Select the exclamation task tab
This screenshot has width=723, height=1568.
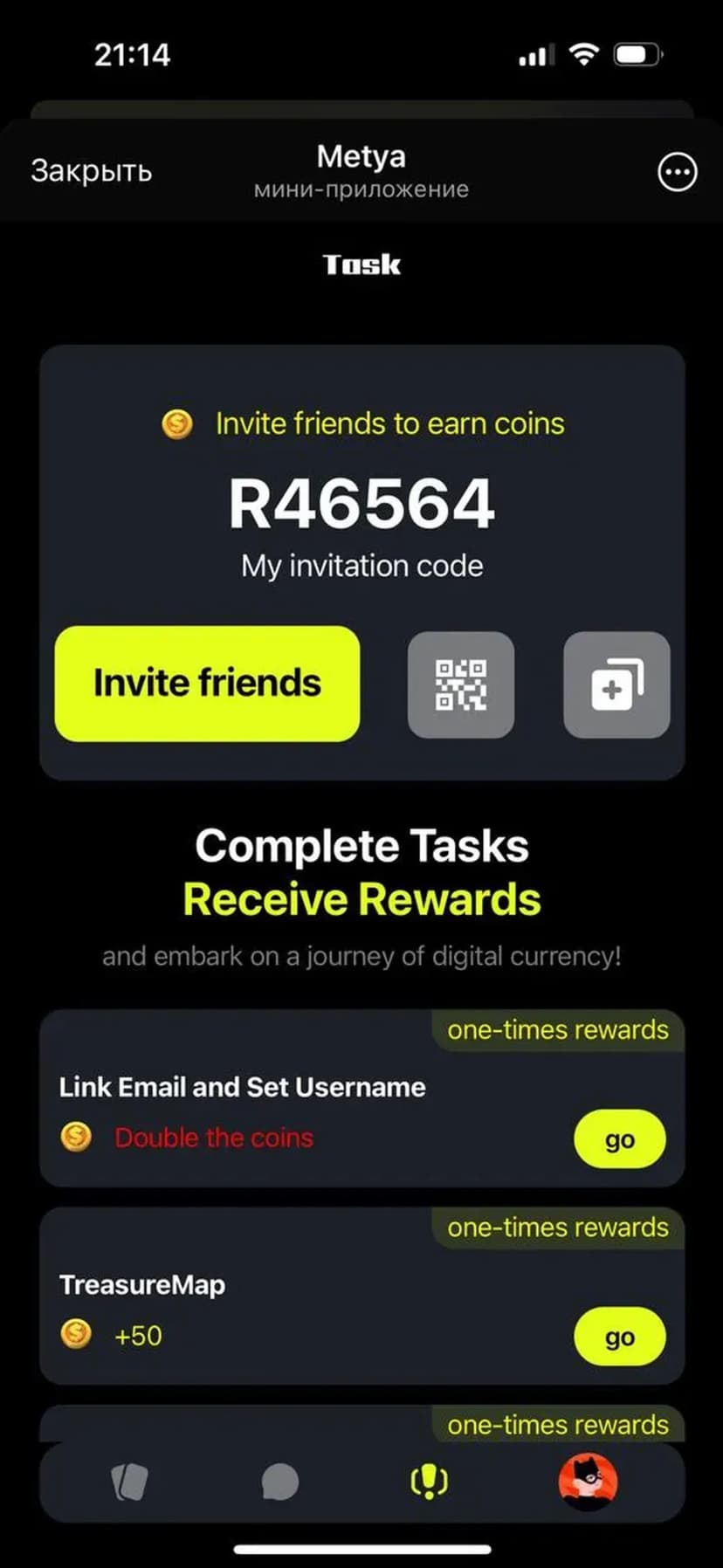coord(429,1481)
